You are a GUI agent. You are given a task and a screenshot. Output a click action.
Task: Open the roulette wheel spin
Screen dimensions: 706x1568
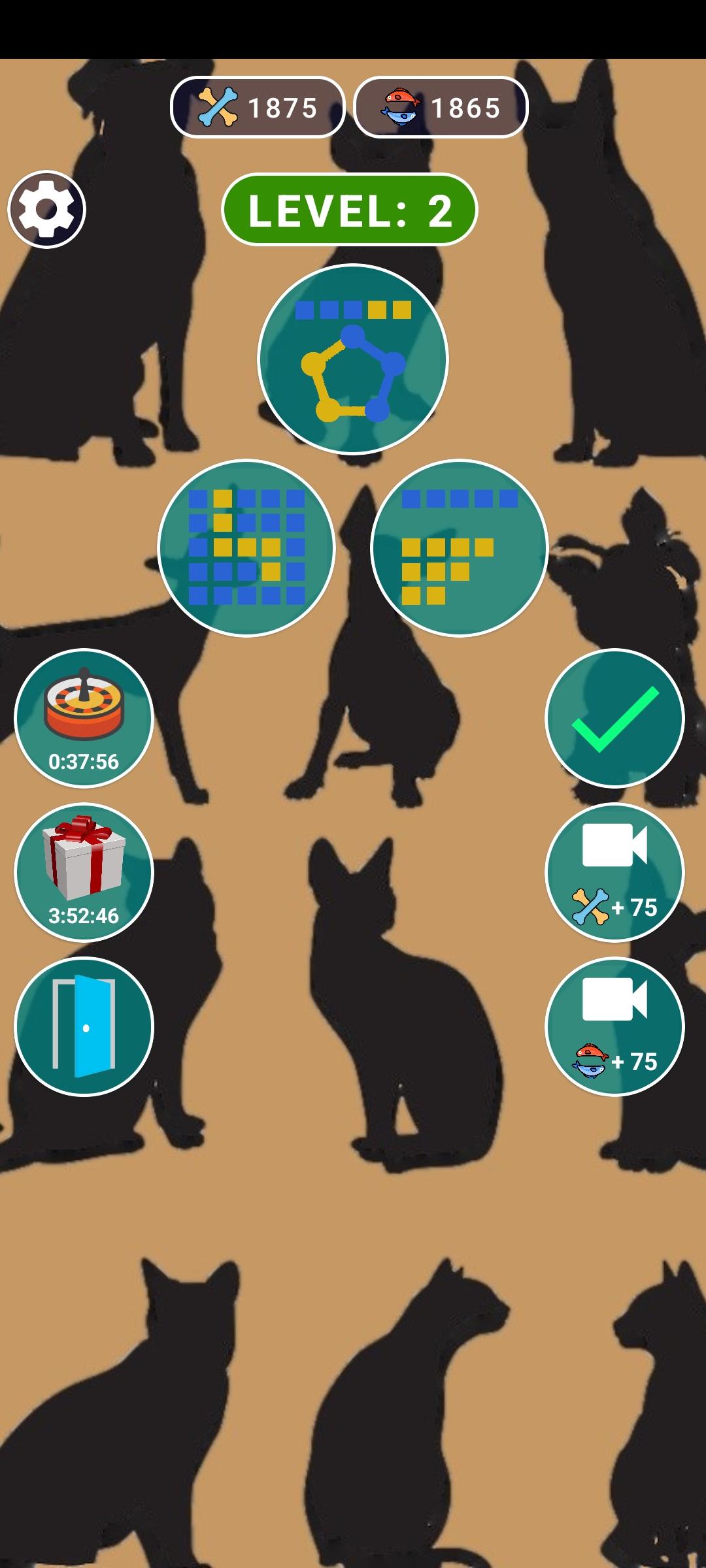[x=84, y=718]
